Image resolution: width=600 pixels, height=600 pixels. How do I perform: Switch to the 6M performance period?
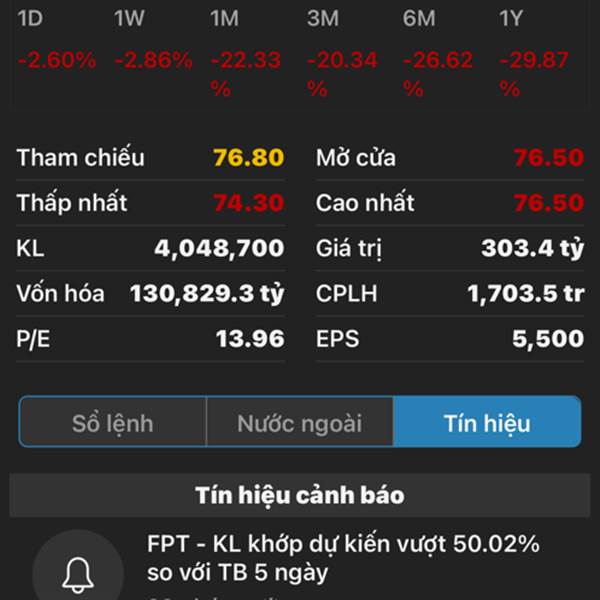pyautogui.click(x=419, y=18)
